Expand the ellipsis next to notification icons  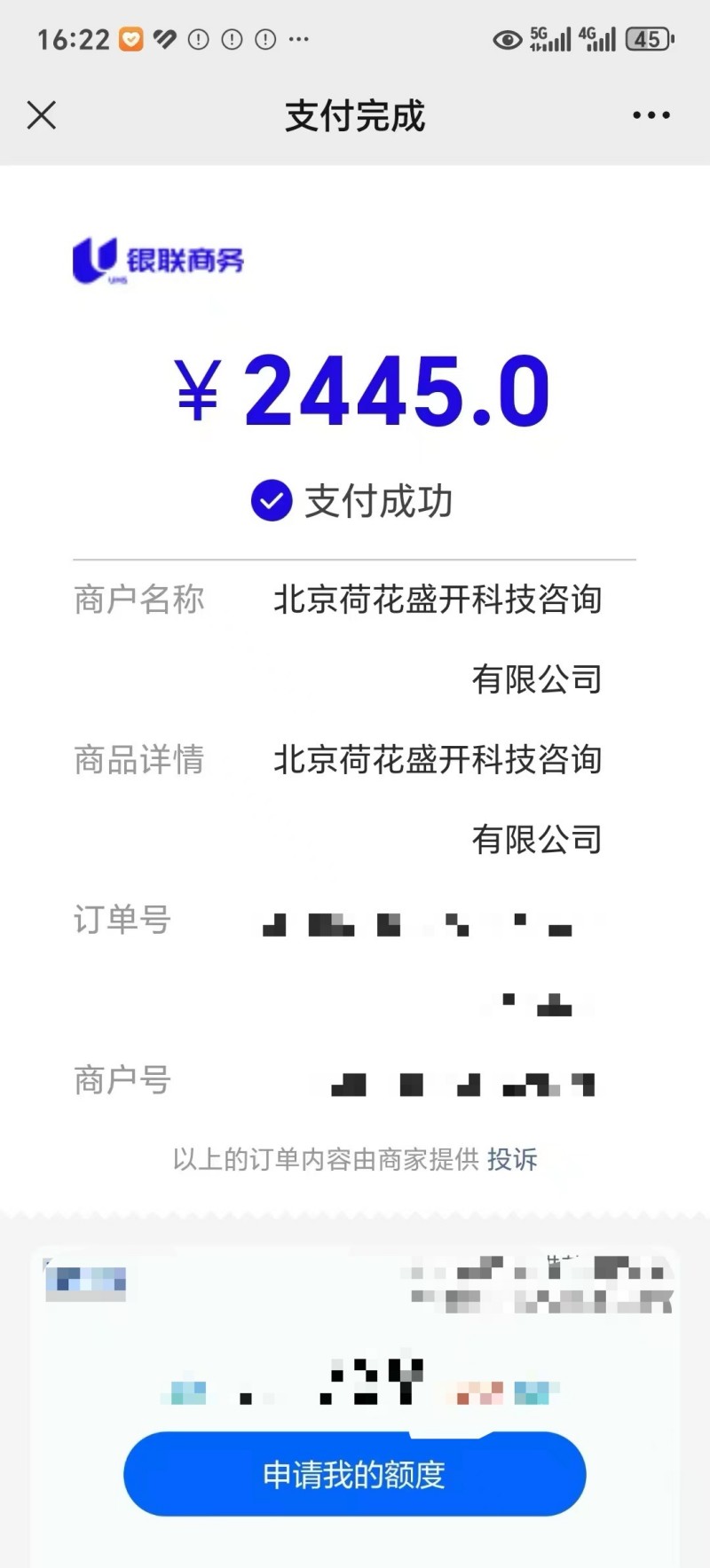coord(297,41)
